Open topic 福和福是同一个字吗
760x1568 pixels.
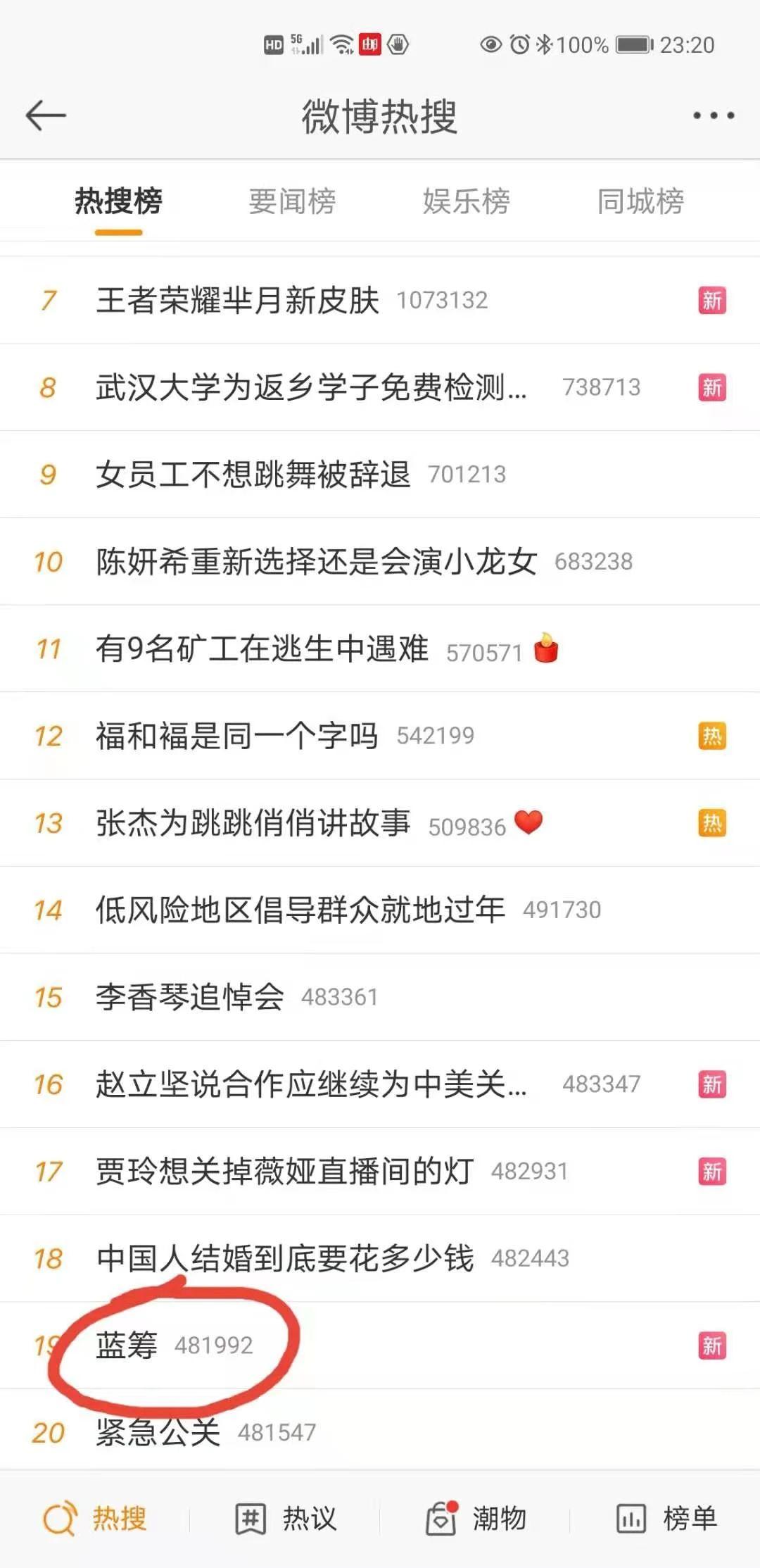237,736
